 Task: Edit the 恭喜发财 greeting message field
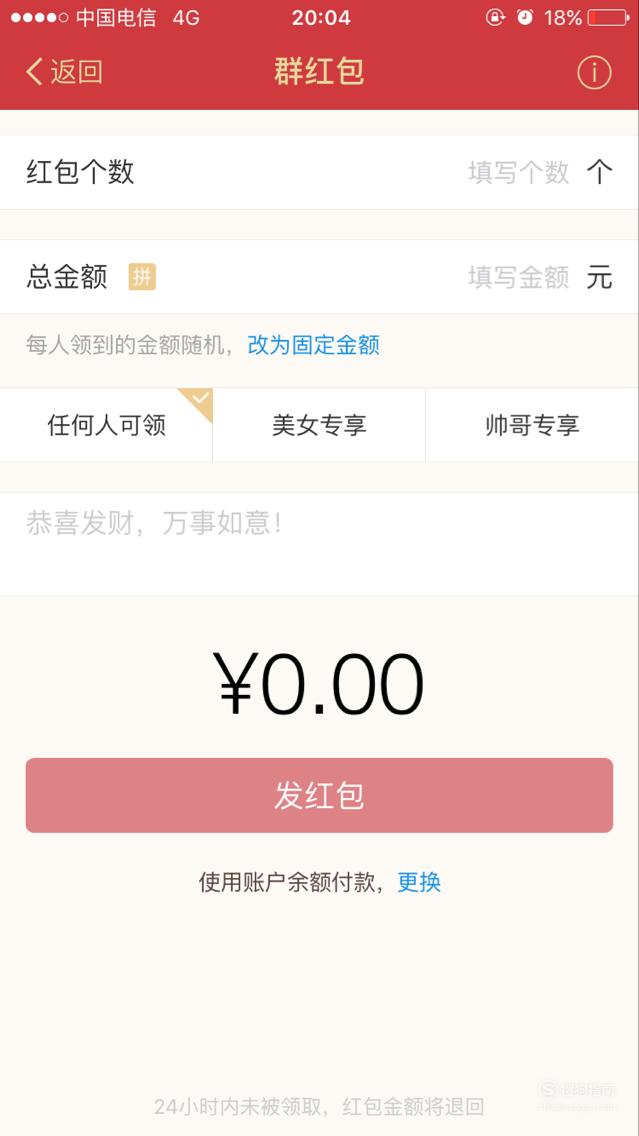tap(320, 544)
